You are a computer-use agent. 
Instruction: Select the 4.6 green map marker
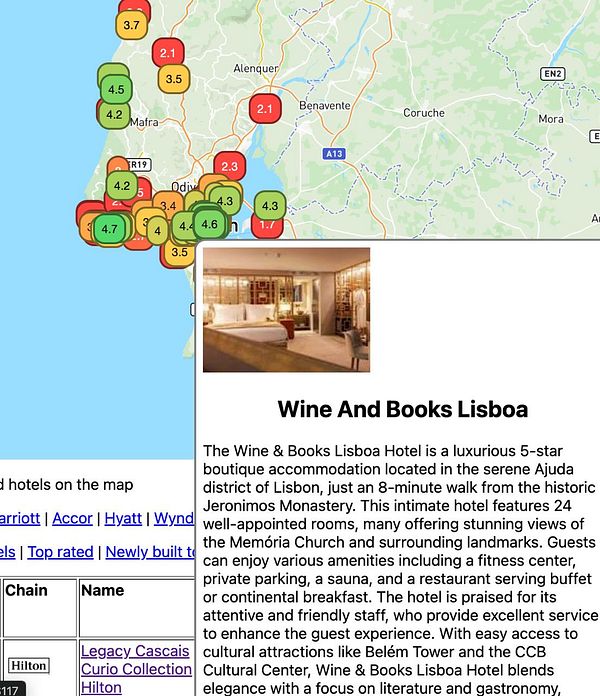point(209,224)
